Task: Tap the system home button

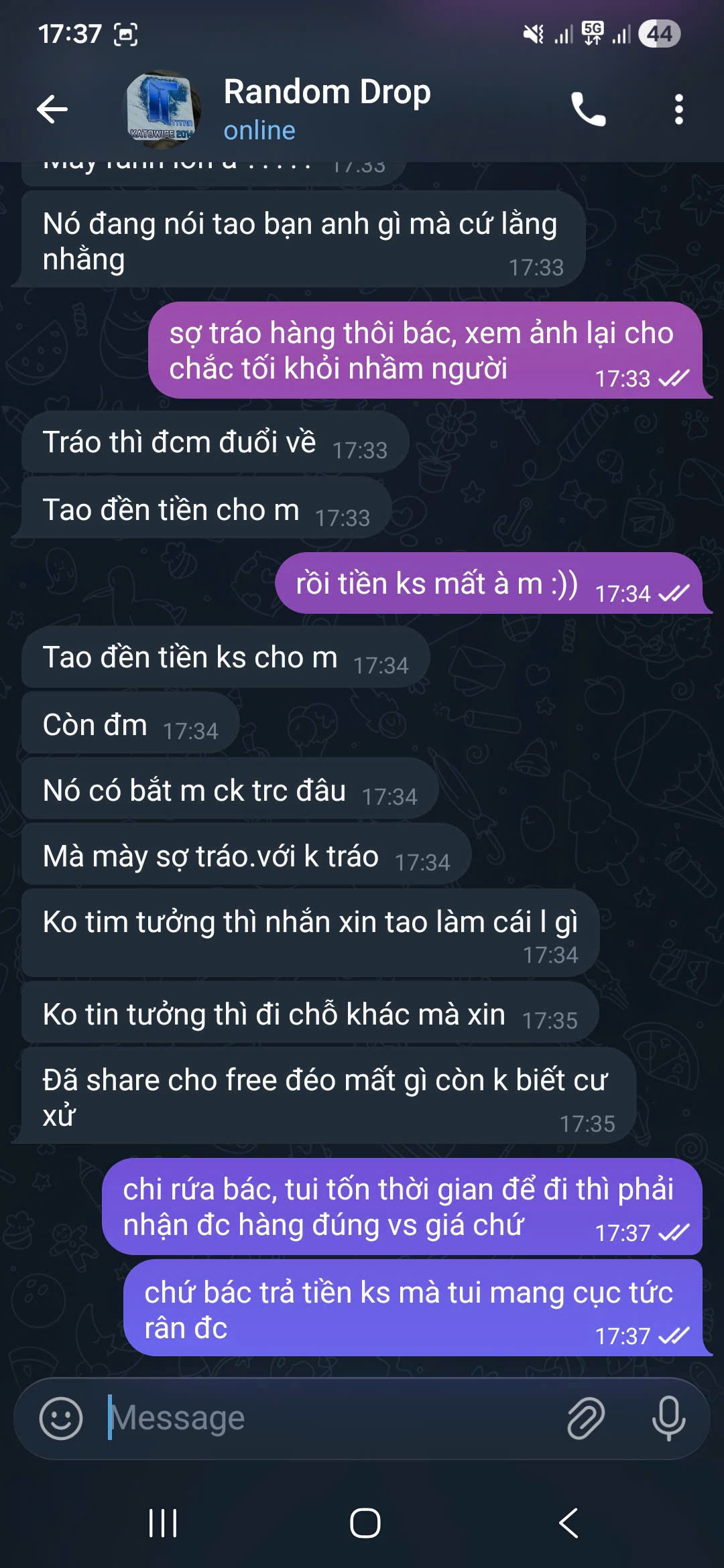Action: [x=365, y=1523]
